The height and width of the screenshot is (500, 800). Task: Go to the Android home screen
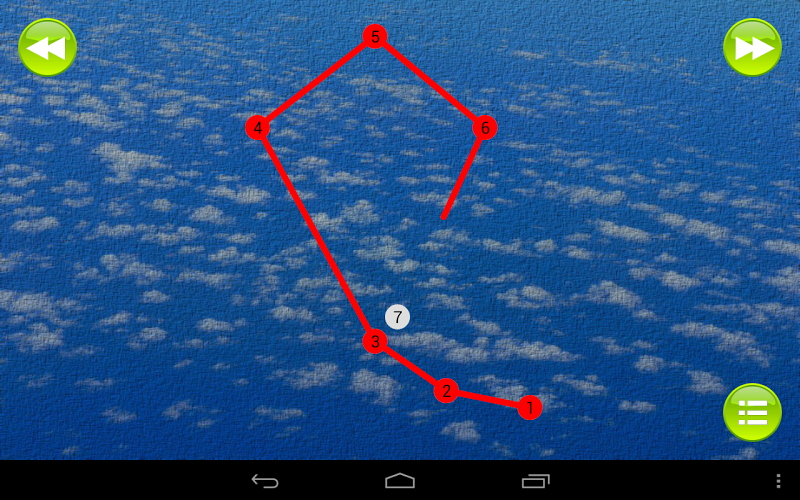coord(400,481)
